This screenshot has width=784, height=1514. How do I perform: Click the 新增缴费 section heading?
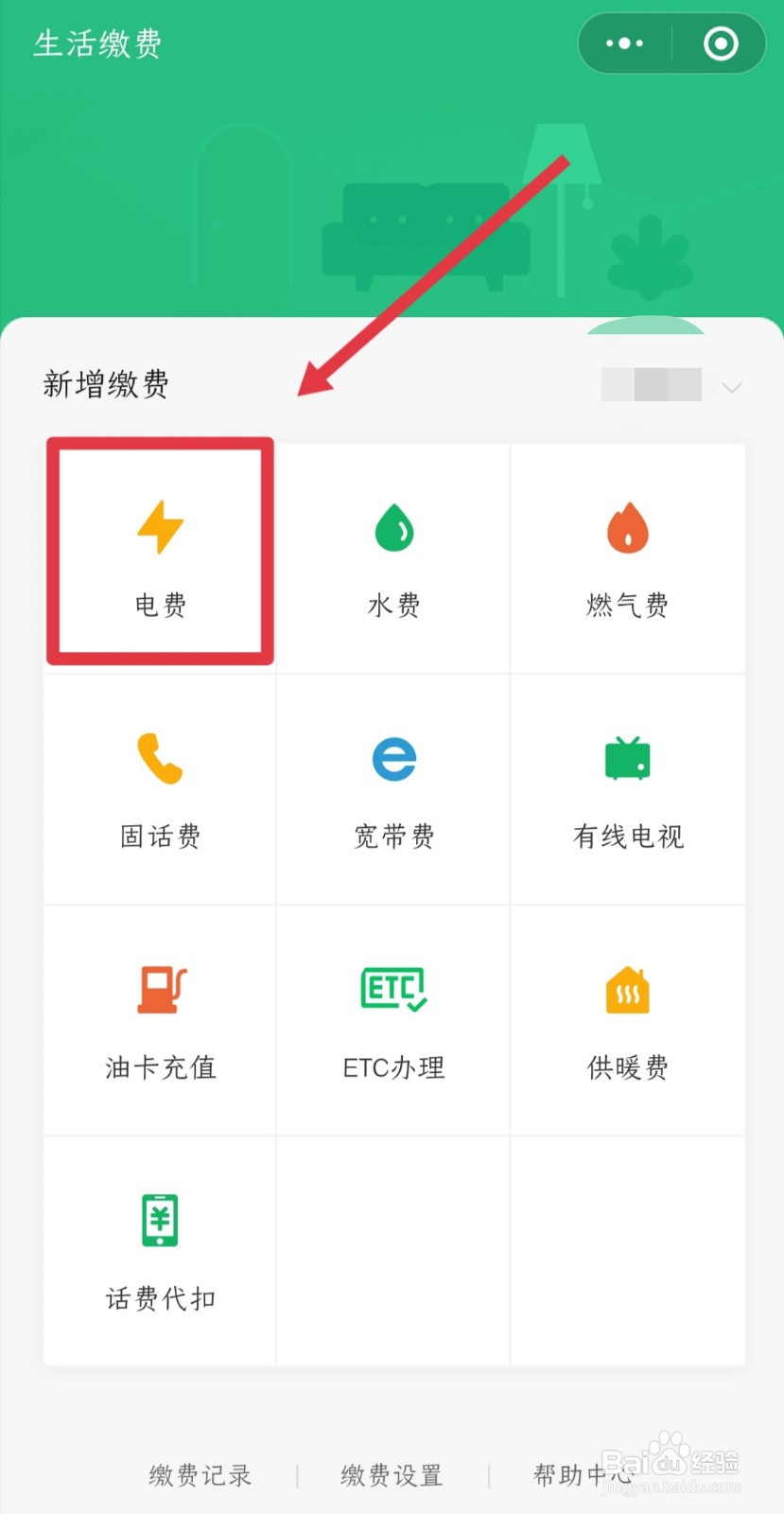(x=107, y=384)
